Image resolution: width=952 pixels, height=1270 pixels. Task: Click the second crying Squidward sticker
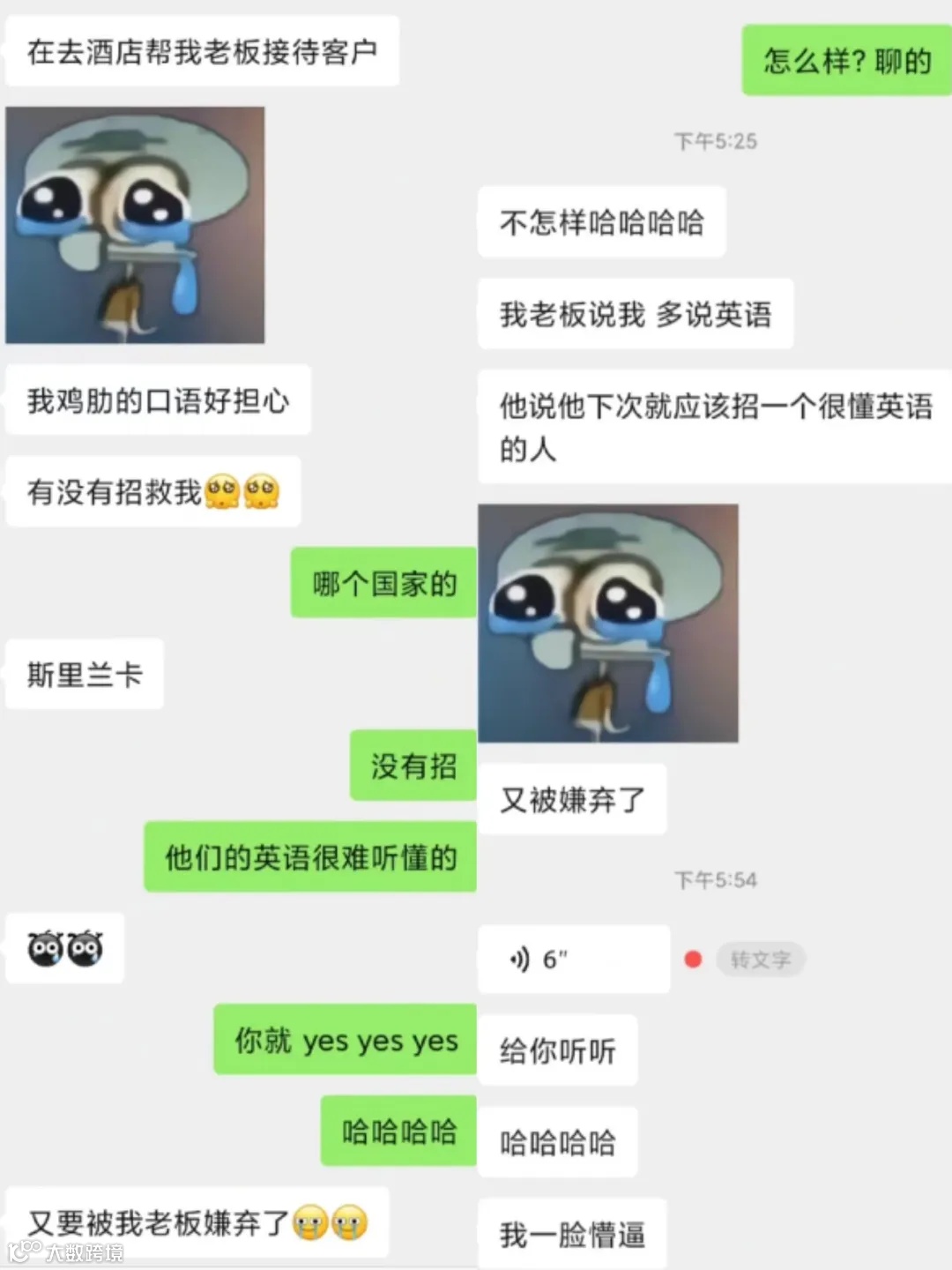[x=607, y=624]
